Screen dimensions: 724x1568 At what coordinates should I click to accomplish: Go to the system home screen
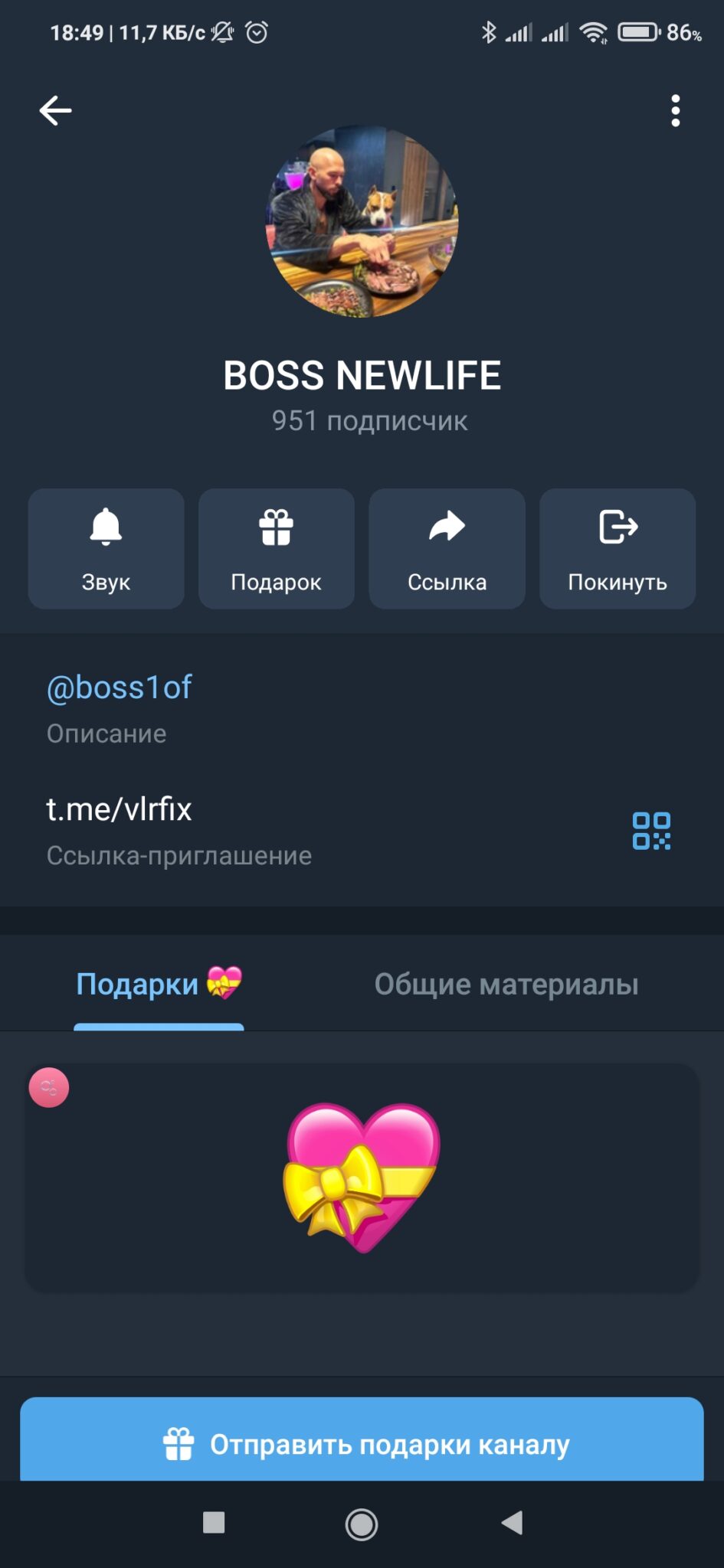[x=362, y=1524]
